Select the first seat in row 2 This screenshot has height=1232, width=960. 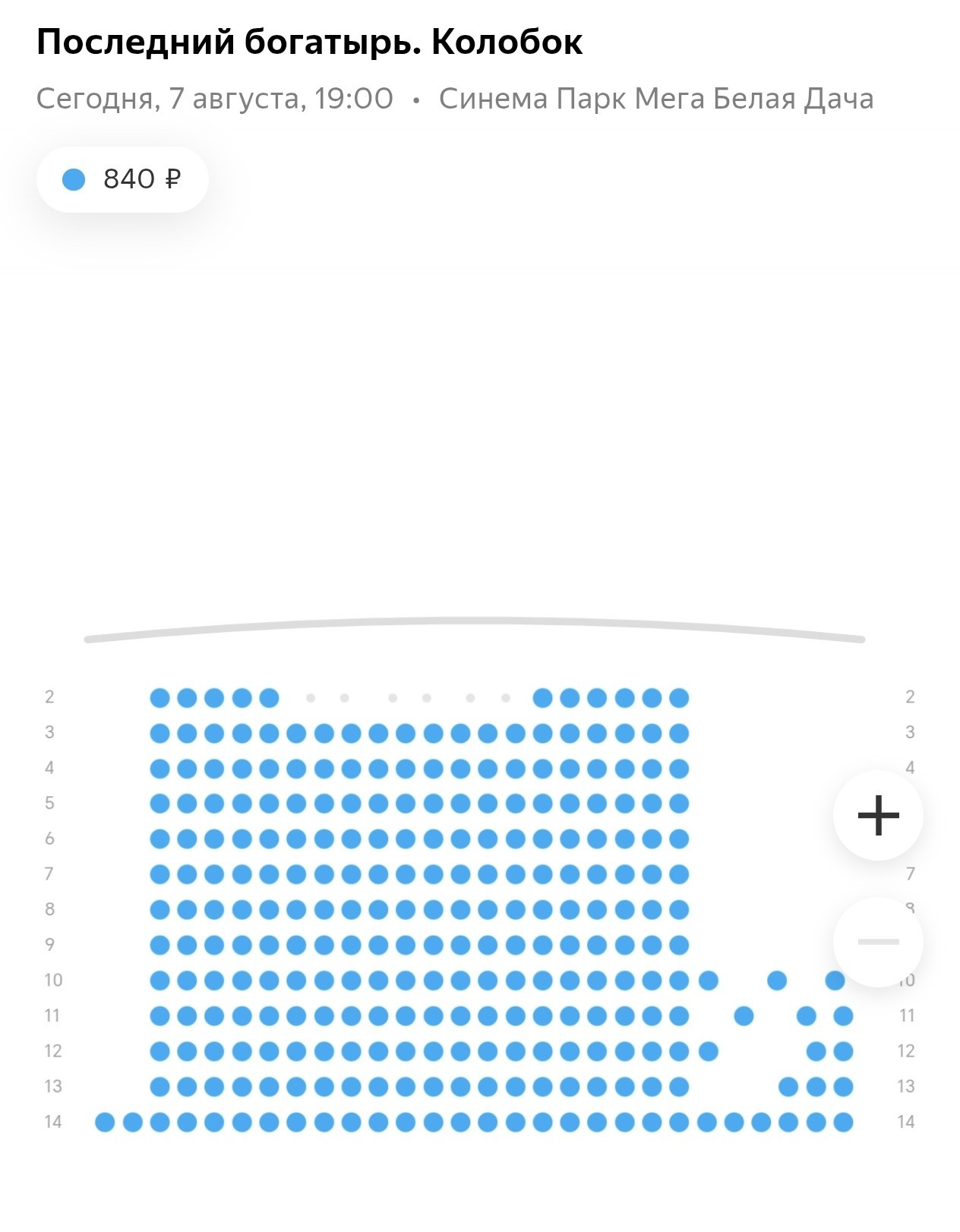pos(159,697)
